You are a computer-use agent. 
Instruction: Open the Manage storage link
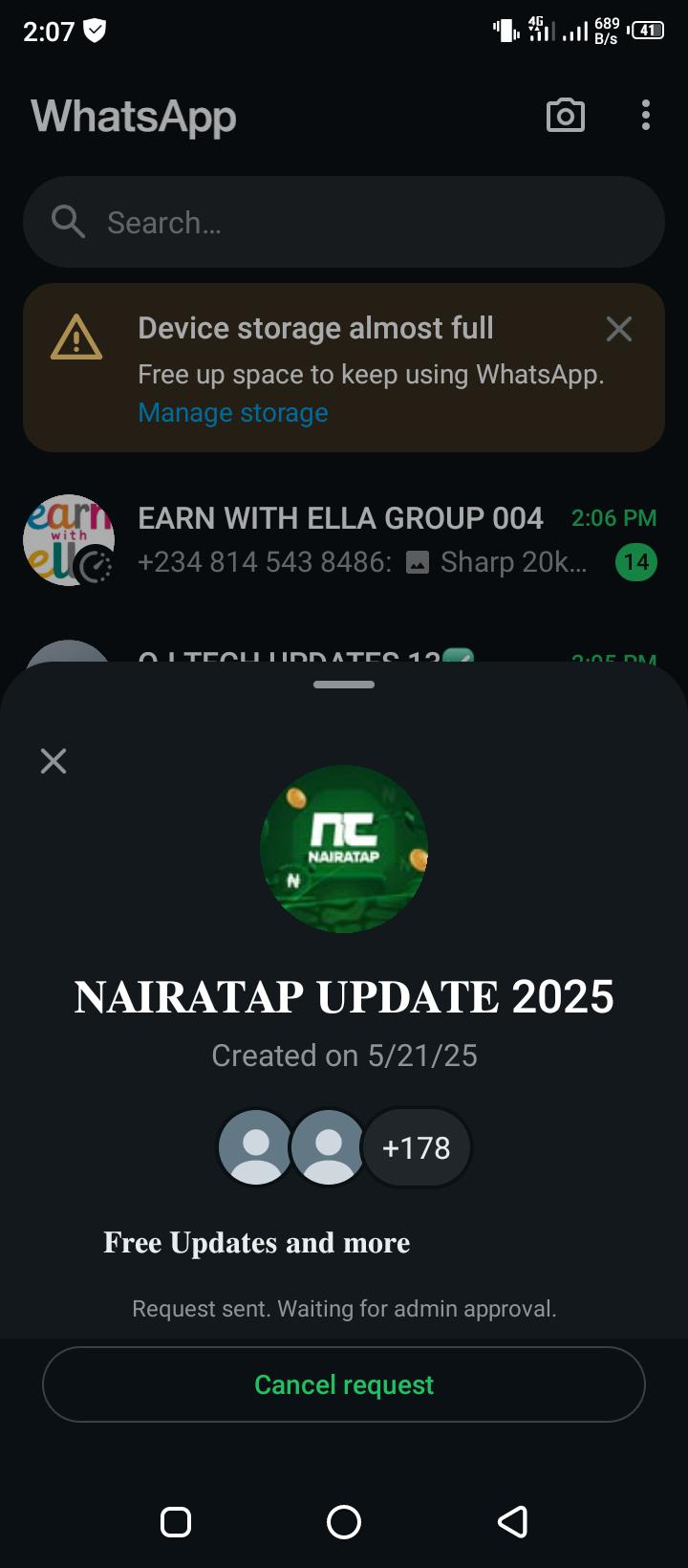click(233, 413)
